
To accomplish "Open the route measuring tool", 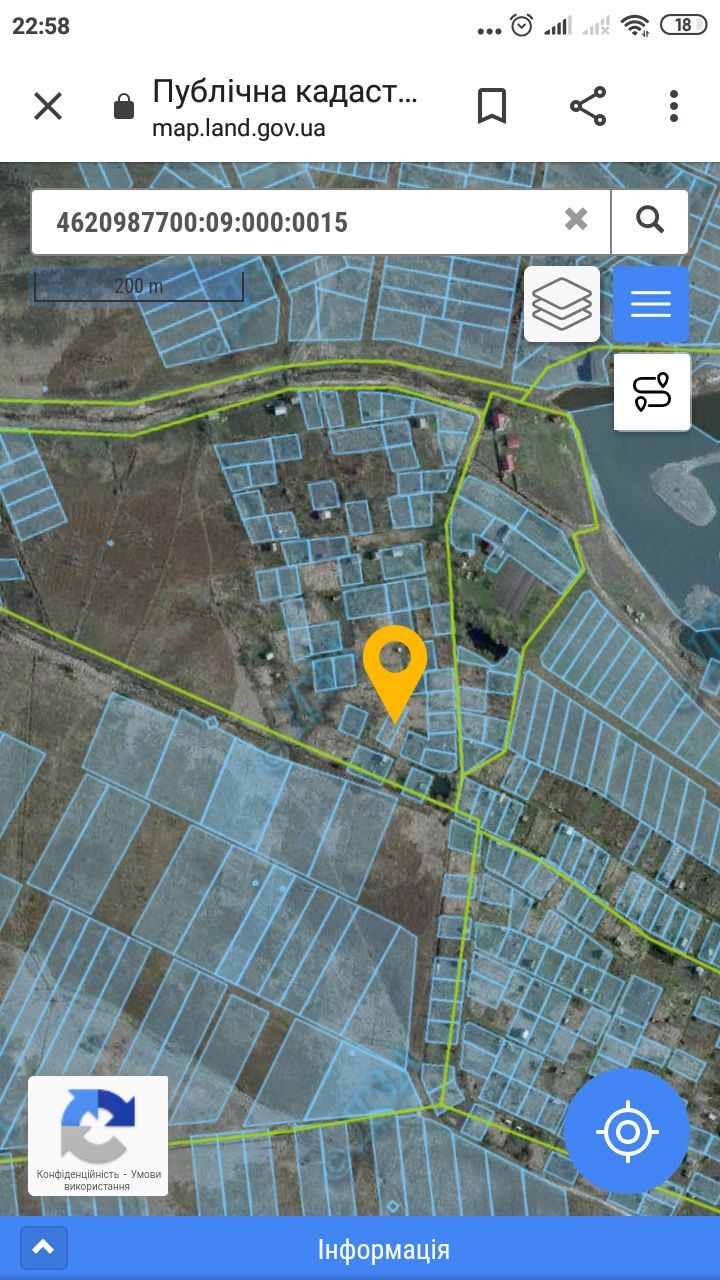I will tap(652, 392).
